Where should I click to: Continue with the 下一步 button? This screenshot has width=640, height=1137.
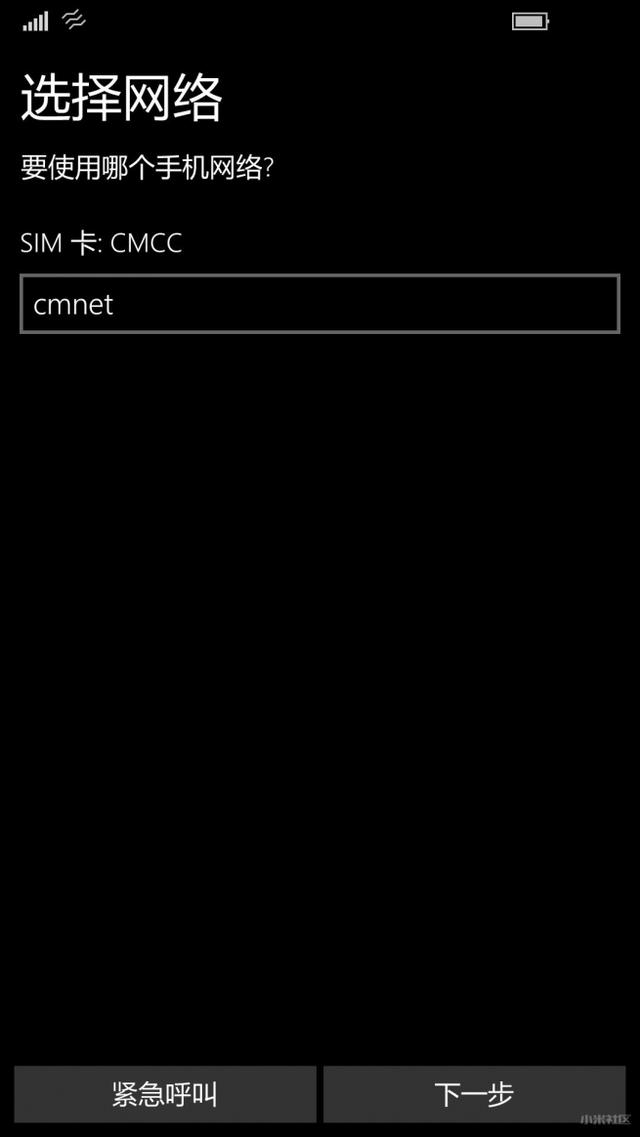(x=474, y=1094)
